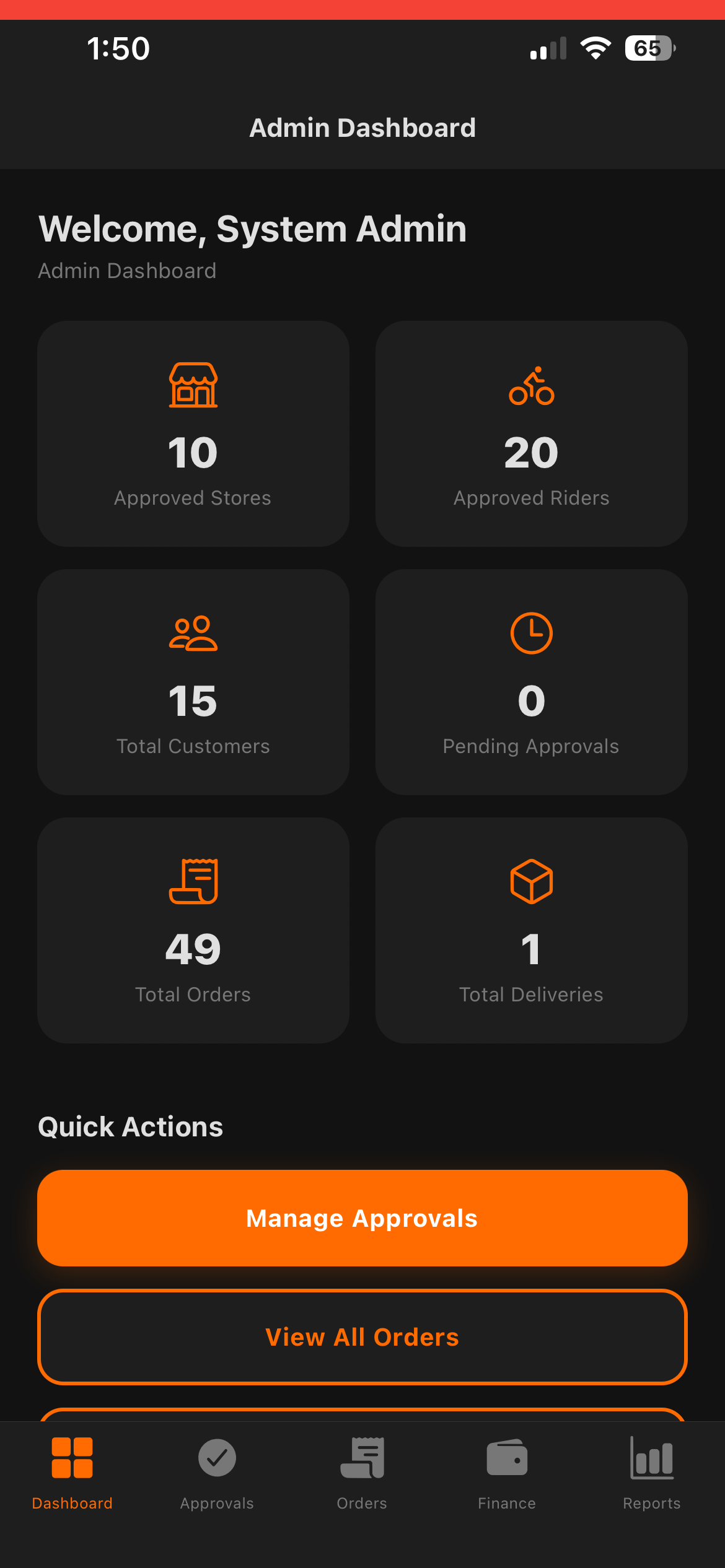Screen dimensions: 725x1568
Task: Click the Approvals checkmark icon
Action: 216,1458
